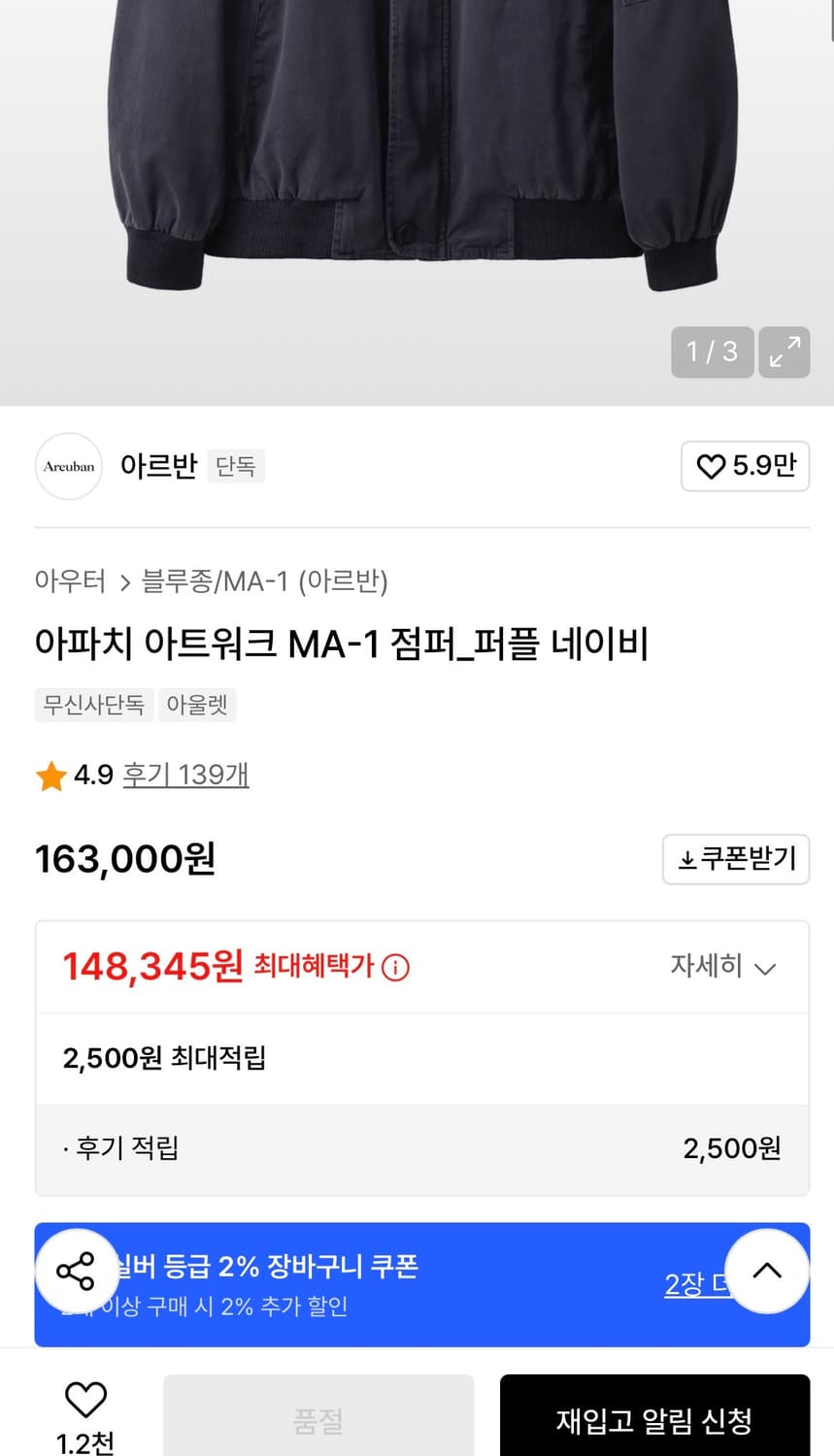Image resolution: width=834 pixels, height=1456 pixels.
Task: Toggle the product wishlist heart above 1.2천
Action: pos(85,1401)
